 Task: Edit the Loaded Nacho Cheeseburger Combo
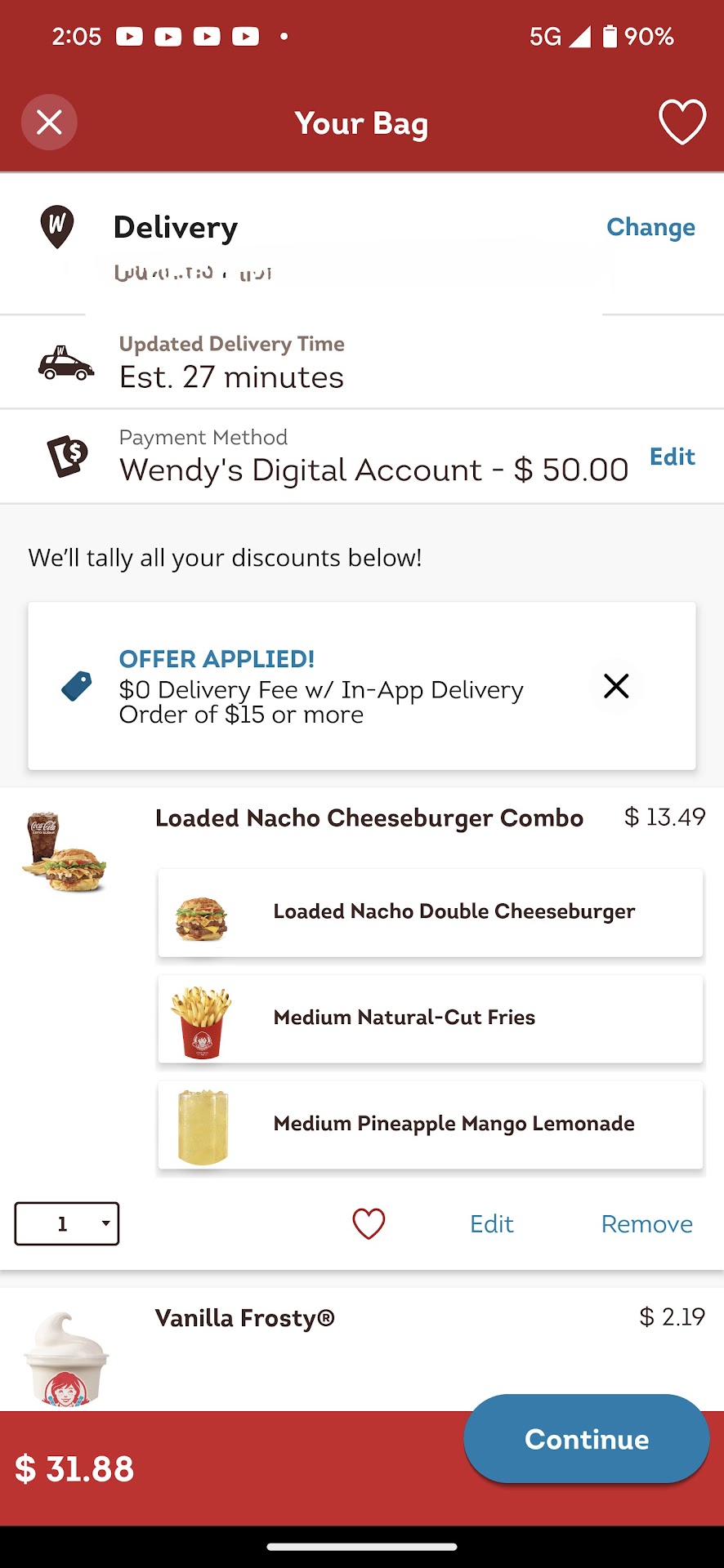point(491,1223)
